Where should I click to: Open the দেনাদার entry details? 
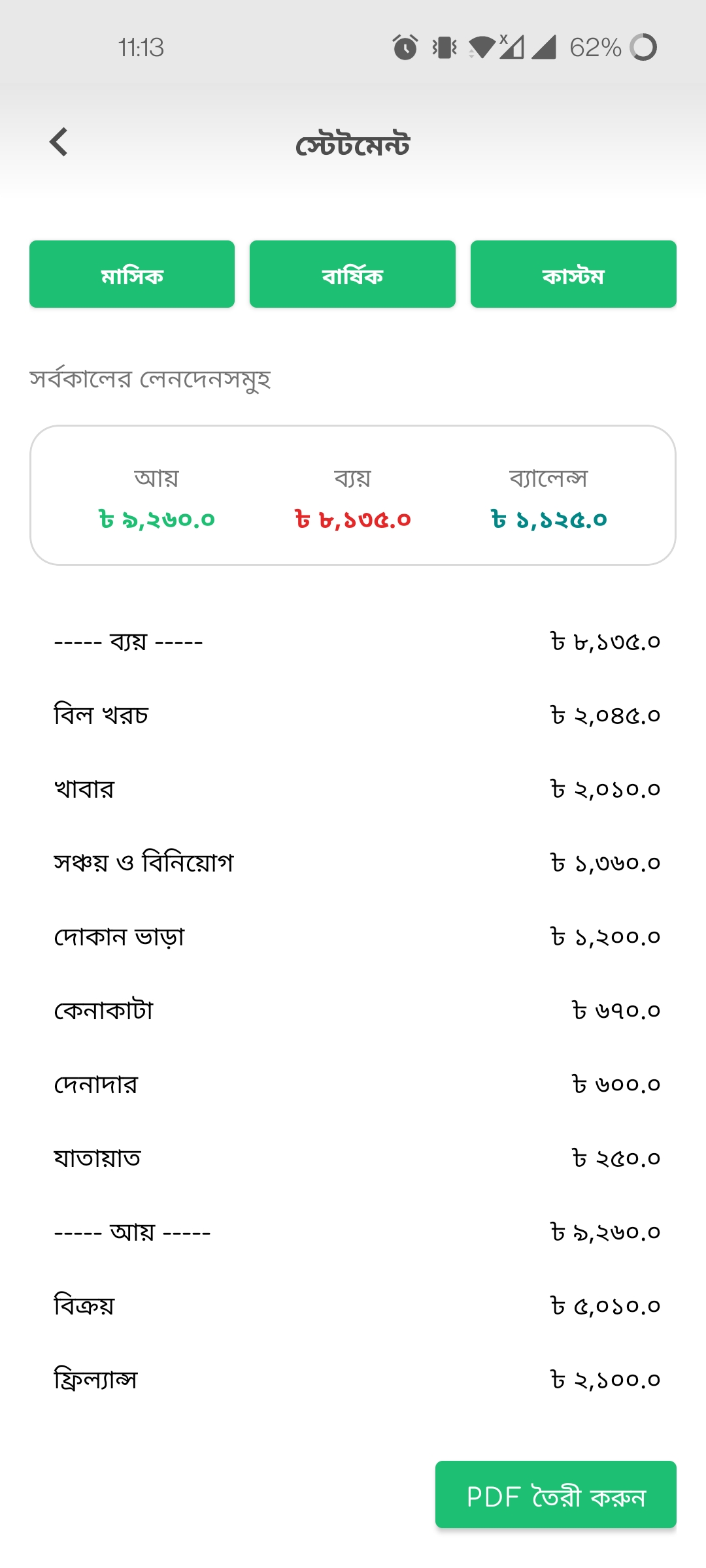tap(353, 1084)
